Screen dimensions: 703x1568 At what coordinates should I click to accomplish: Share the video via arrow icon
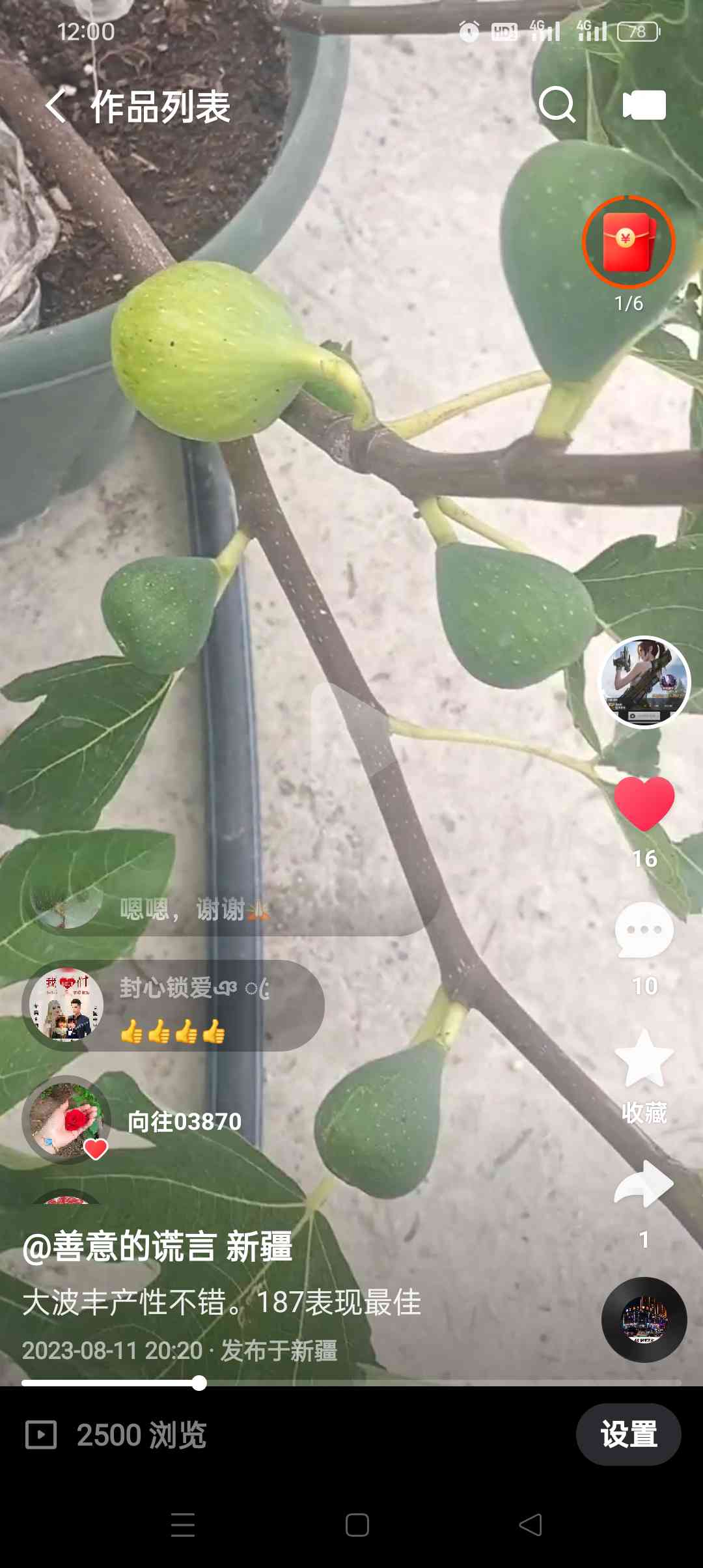tap(644, 1184)
